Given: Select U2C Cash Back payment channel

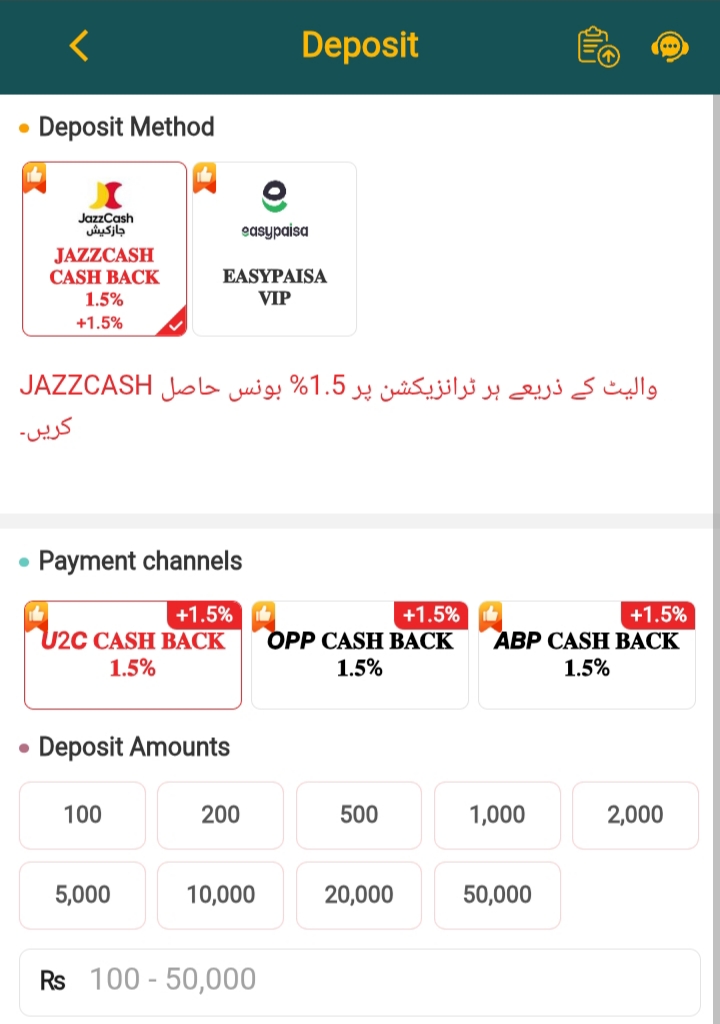Looking at the screenshot, I should (x=133, y=655).
